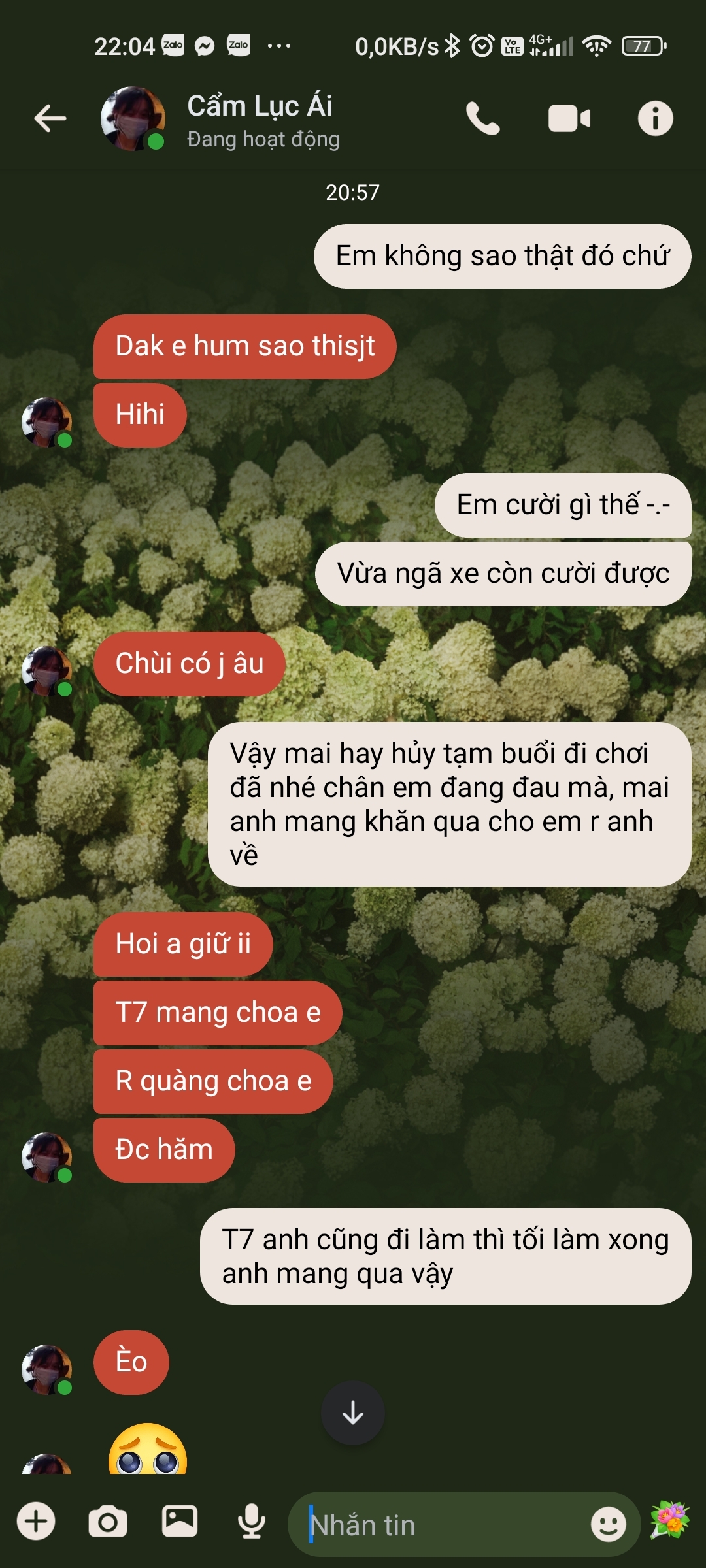706x1568 pixels.
Task: Open conversation info
Action: [655, 119]
